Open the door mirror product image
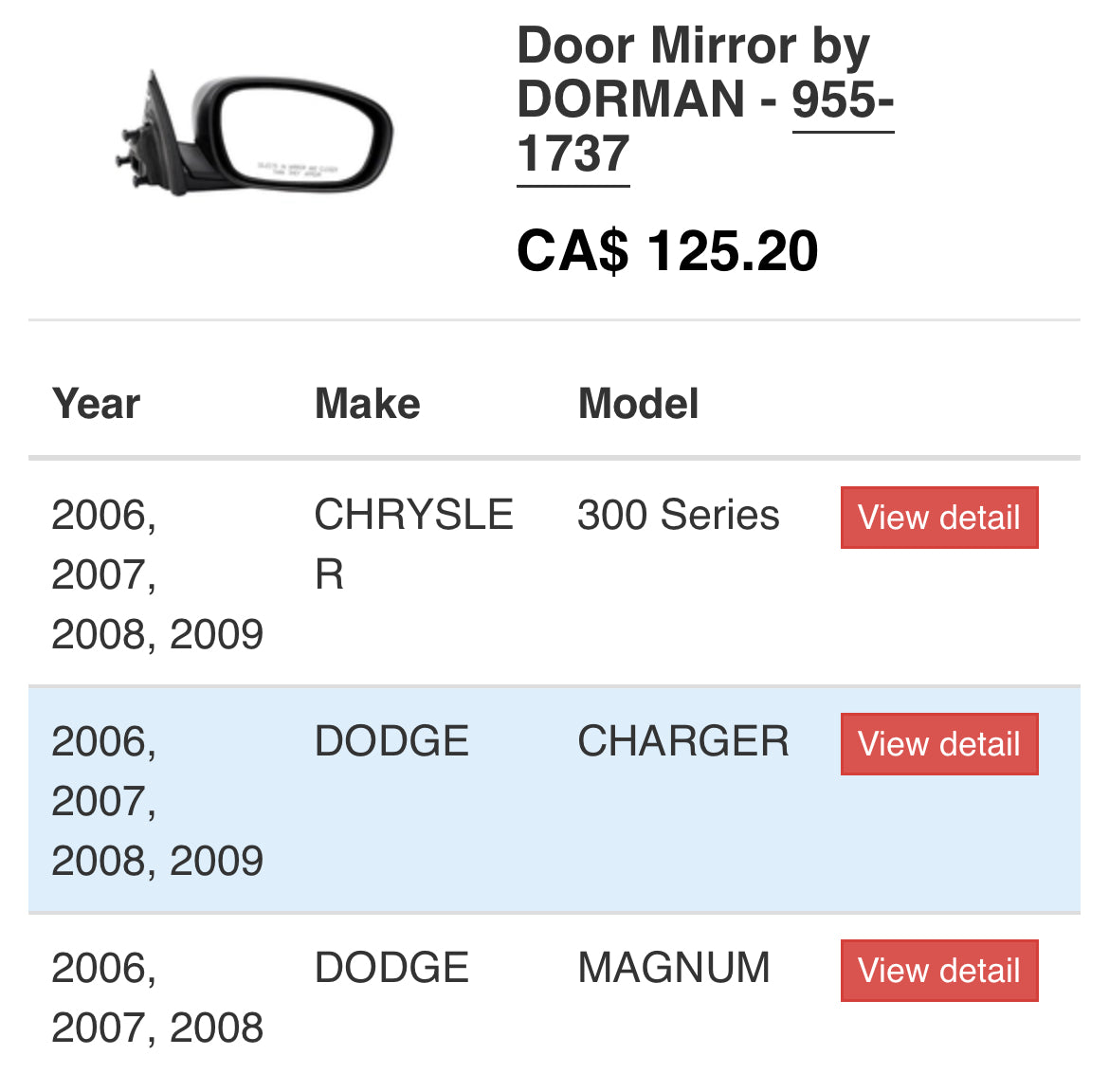Viewport: 1109px width, 1092px height. pos(254,134)
